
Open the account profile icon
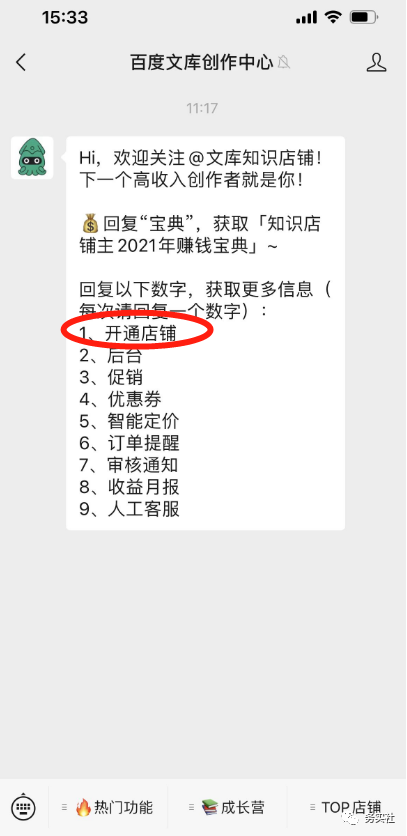[x=376, y=62]
